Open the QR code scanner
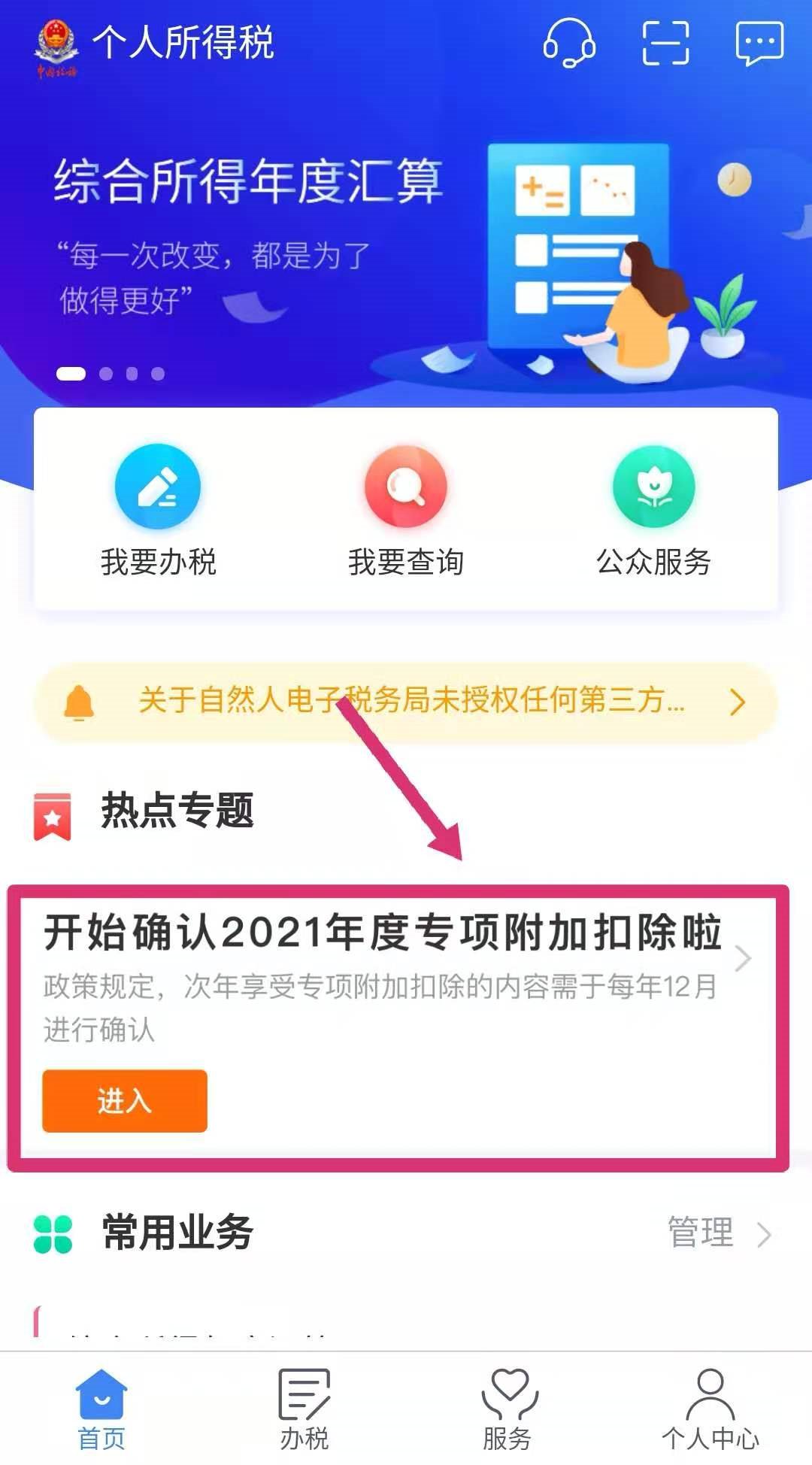812x1465 pixels. [x=665, y=43]
